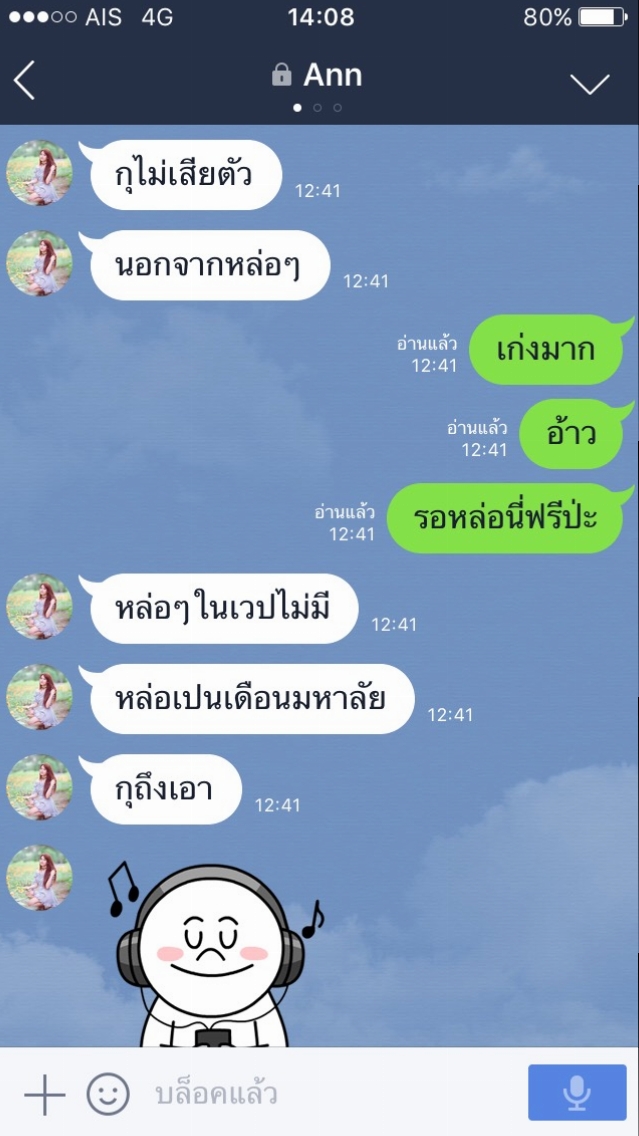Tap the headphones Moon sticker
Image resolution: width=639 pixels, height=1136 pixels.
click(215, 953)
